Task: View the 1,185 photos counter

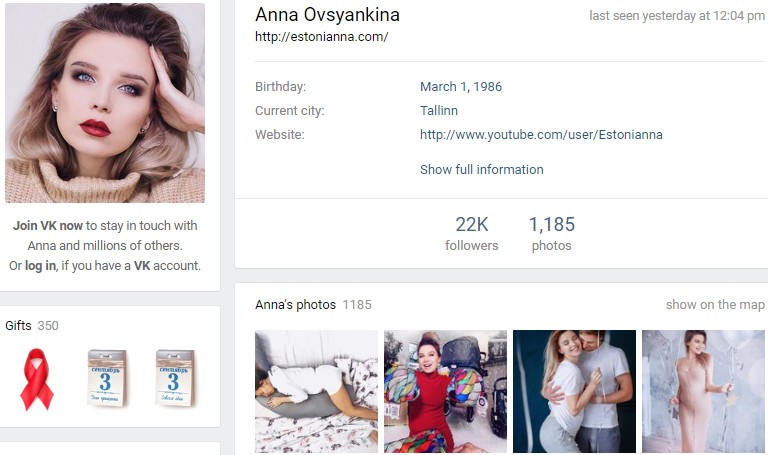Action: pos(551,233)
